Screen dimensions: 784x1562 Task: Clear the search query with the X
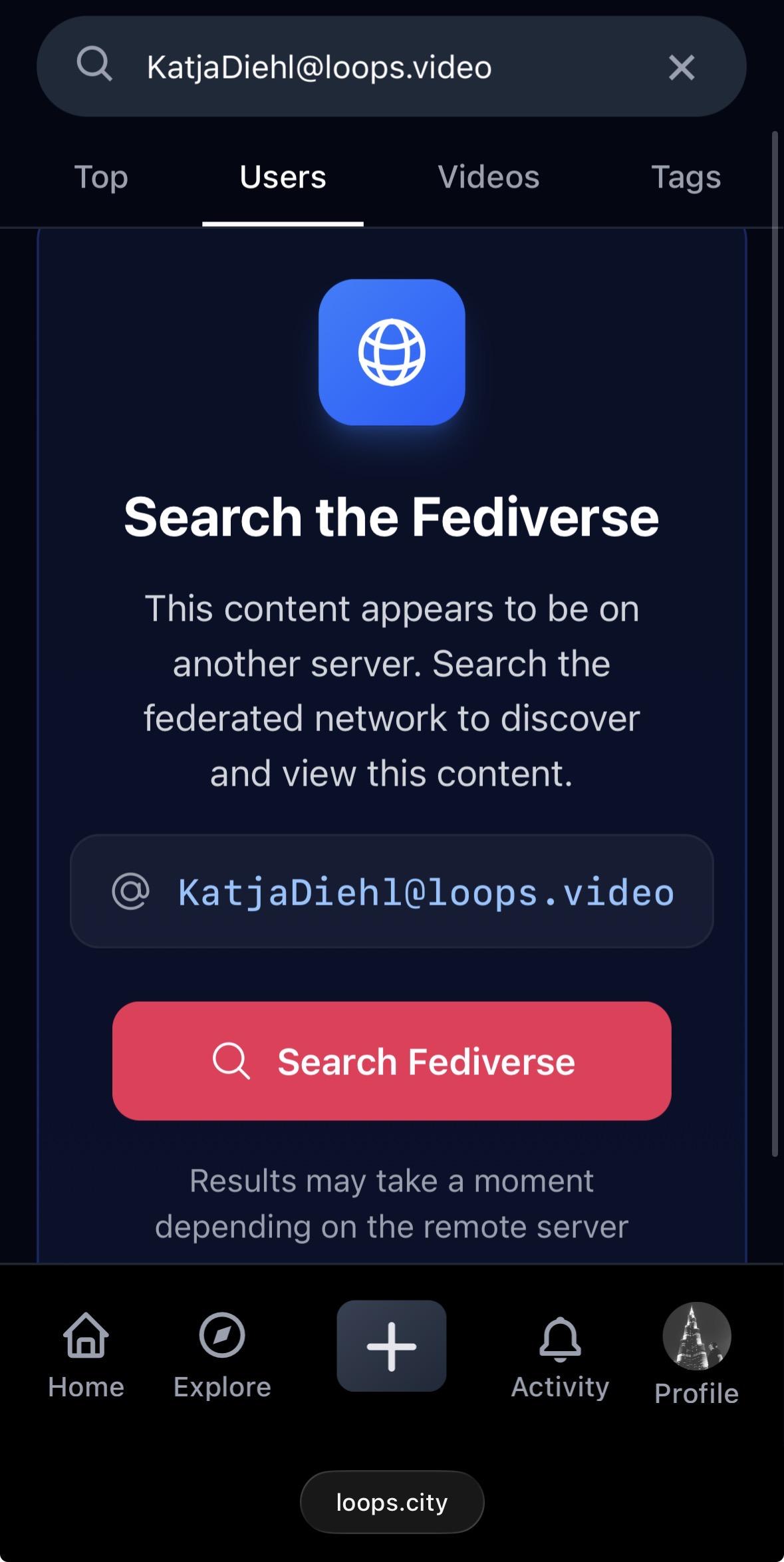(681, 67)
